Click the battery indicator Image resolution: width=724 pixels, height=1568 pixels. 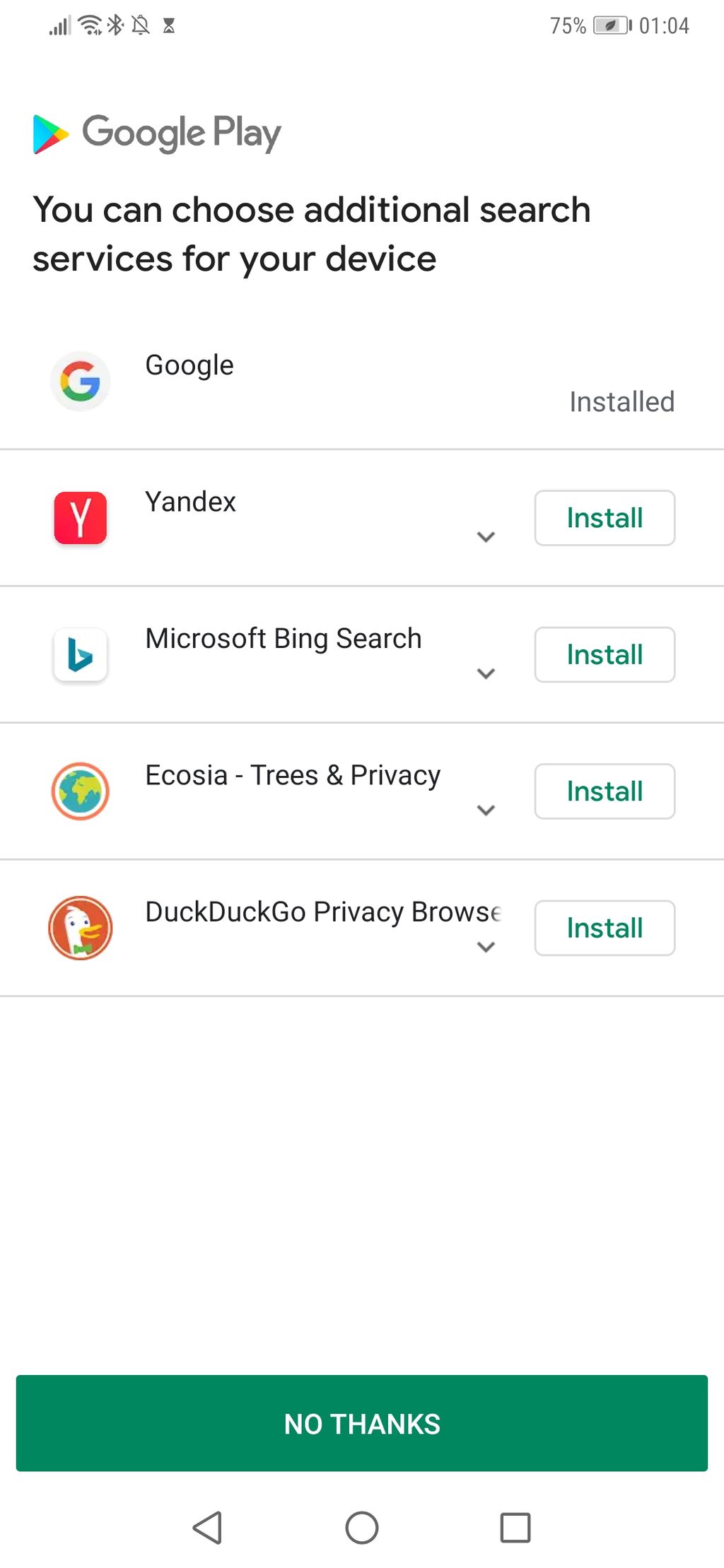tap(609, 25)
